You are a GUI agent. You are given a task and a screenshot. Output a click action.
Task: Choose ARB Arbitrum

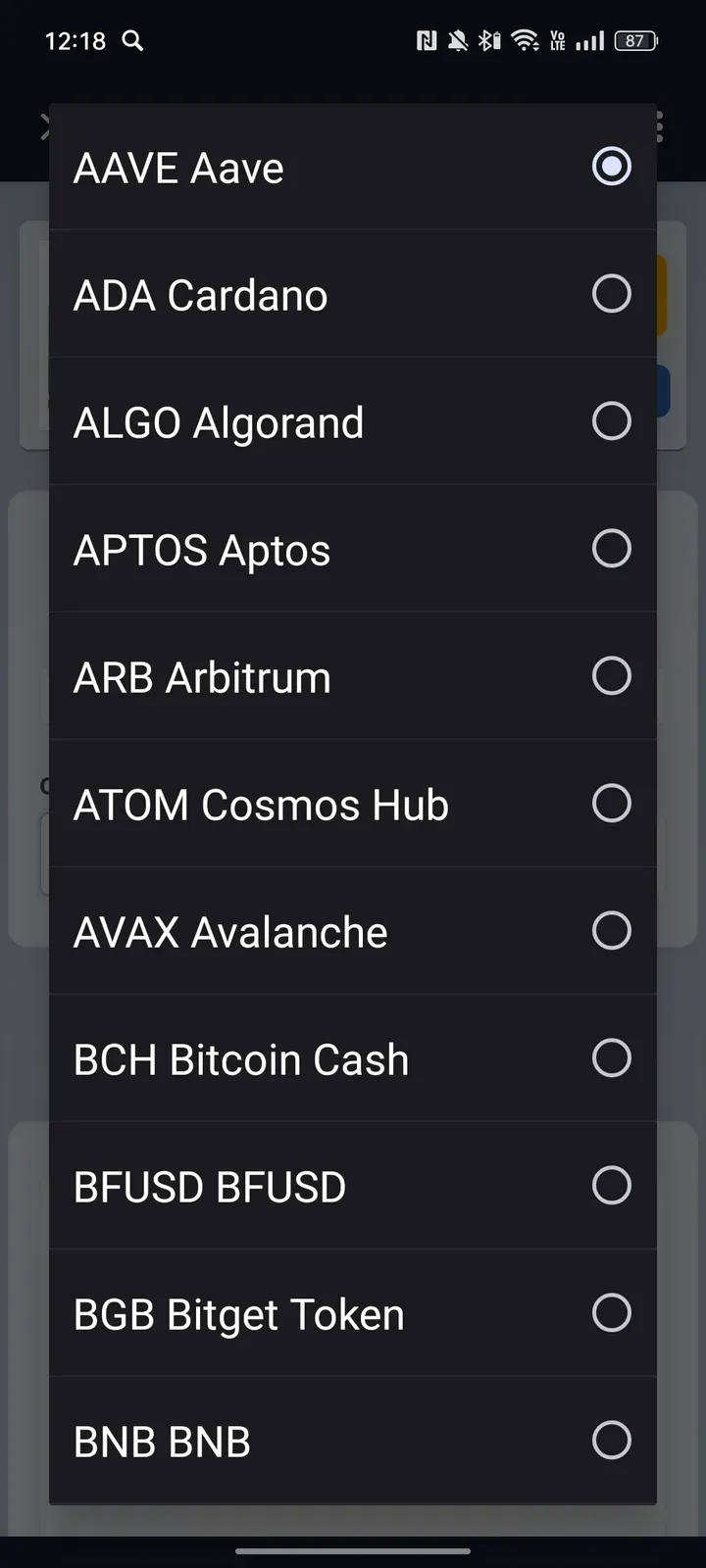pyautogui.click(x=353, y=677)
